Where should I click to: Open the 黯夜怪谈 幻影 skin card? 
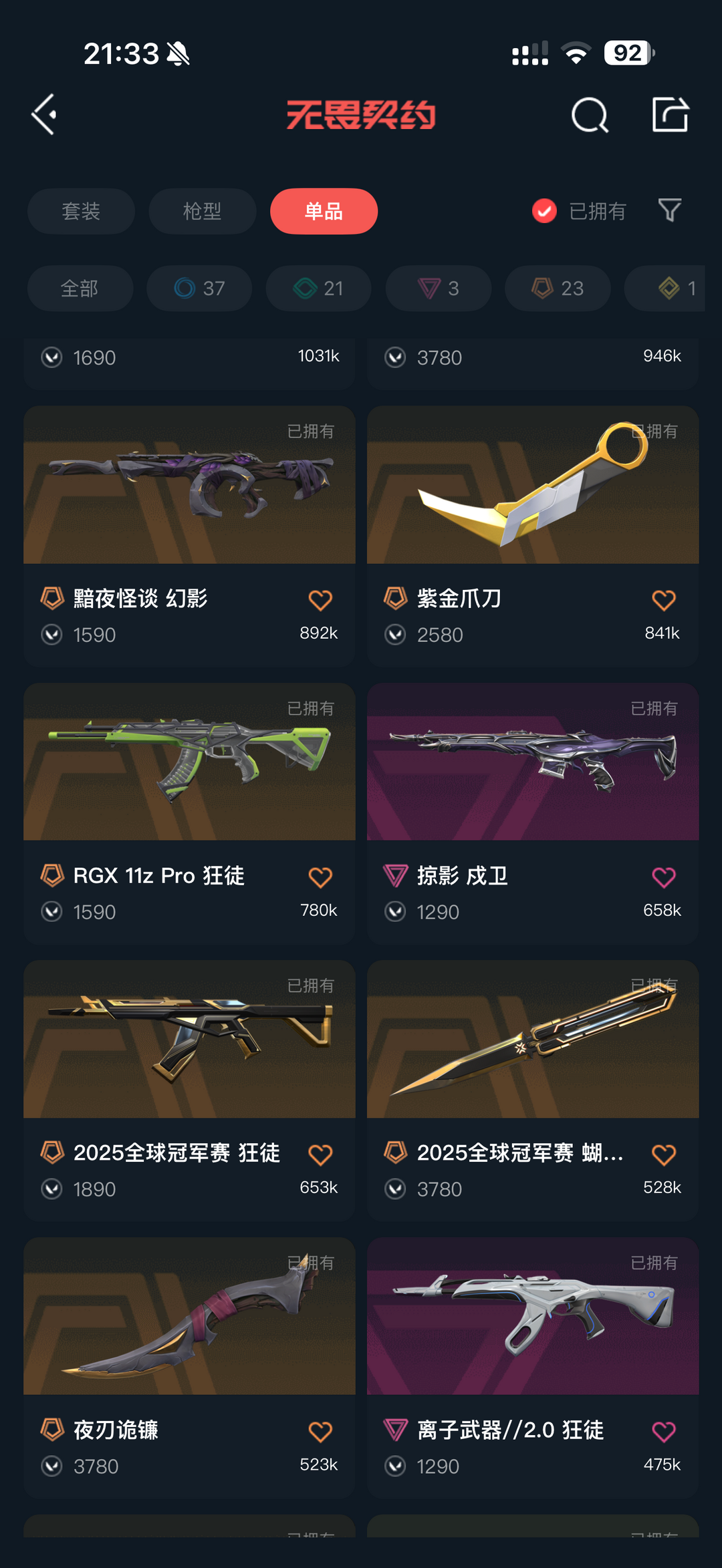coord(189,536)
